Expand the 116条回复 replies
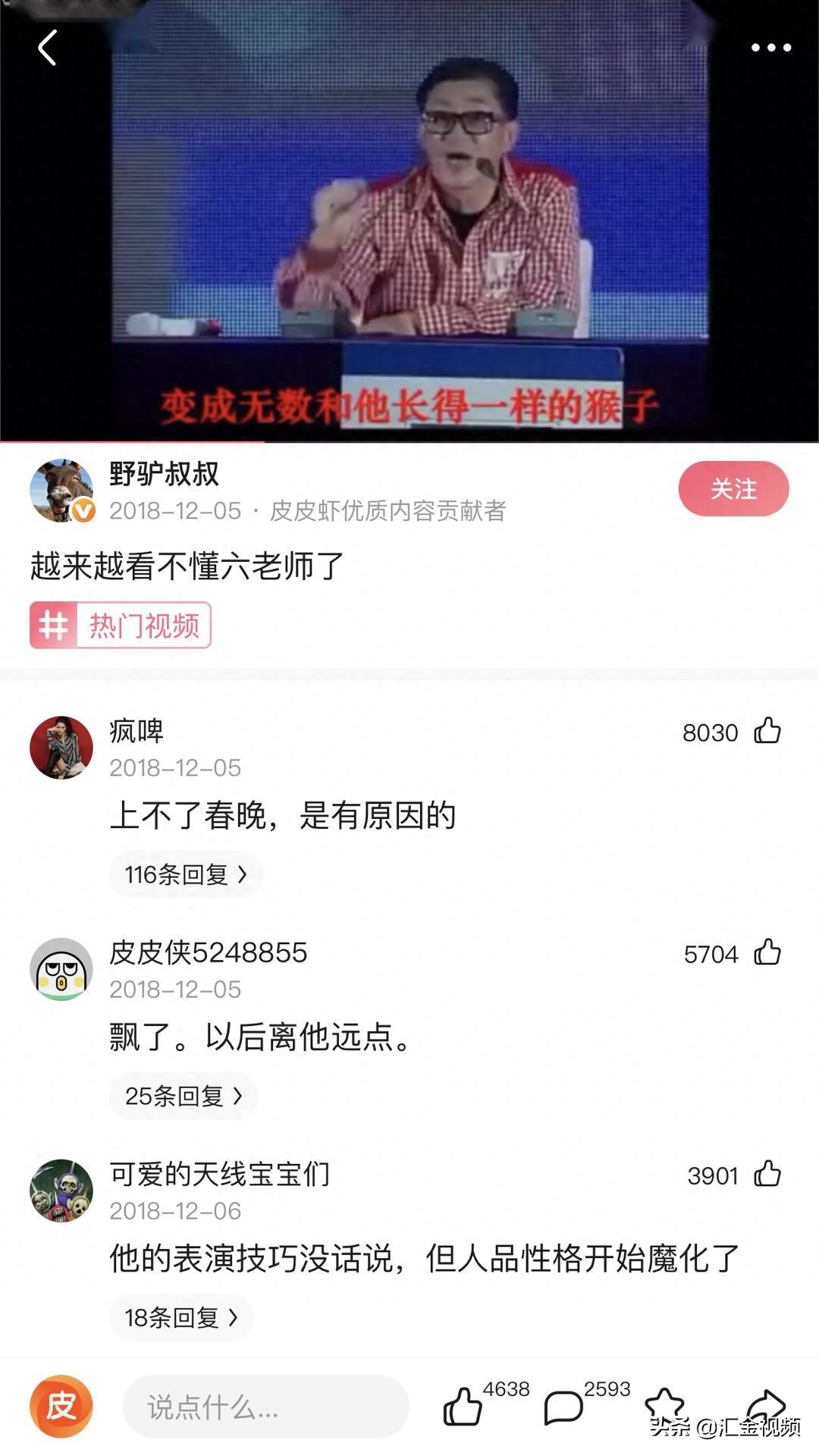Screen dimensions: 819x1456 click(186, 874)
